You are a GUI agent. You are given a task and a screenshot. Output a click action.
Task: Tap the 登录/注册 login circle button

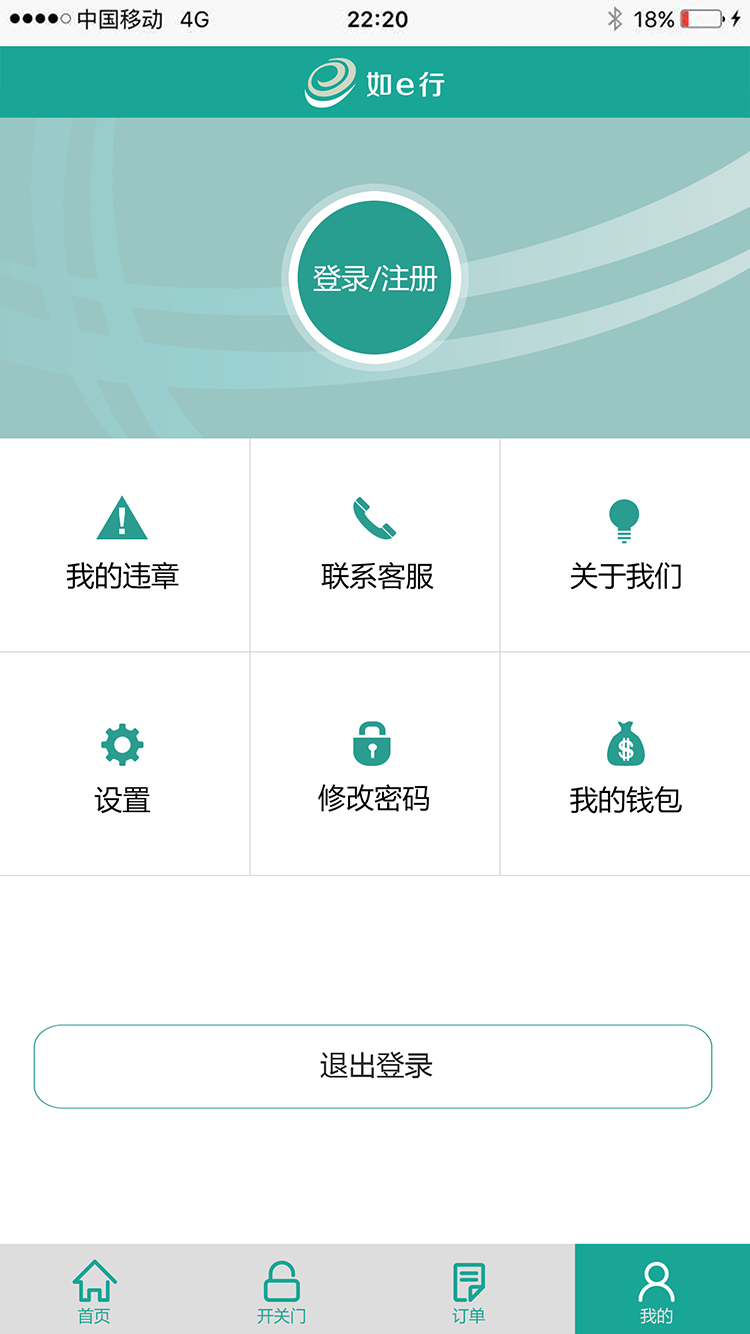click(375, 278)
